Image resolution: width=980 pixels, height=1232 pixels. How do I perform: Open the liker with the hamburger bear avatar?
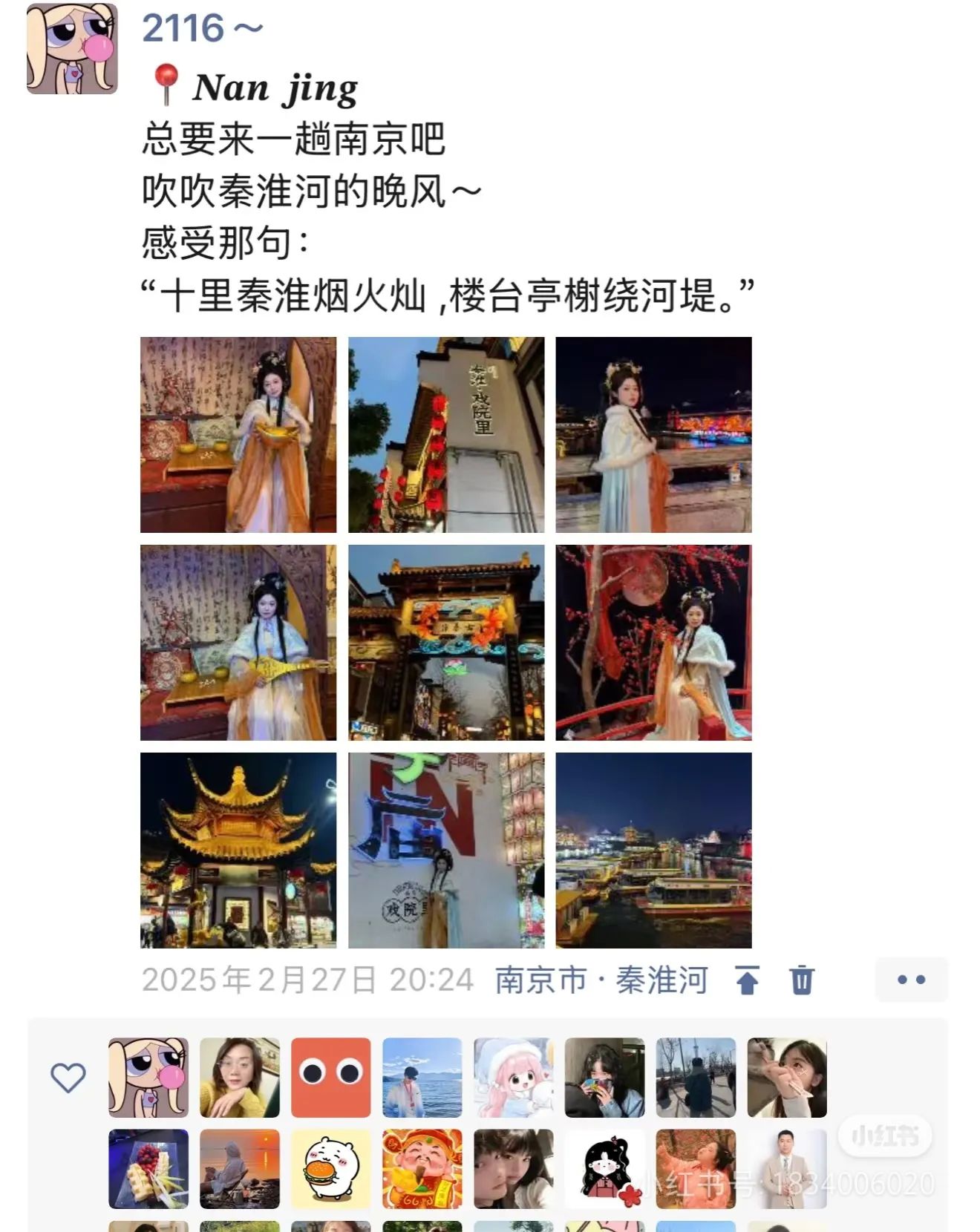330,1169
